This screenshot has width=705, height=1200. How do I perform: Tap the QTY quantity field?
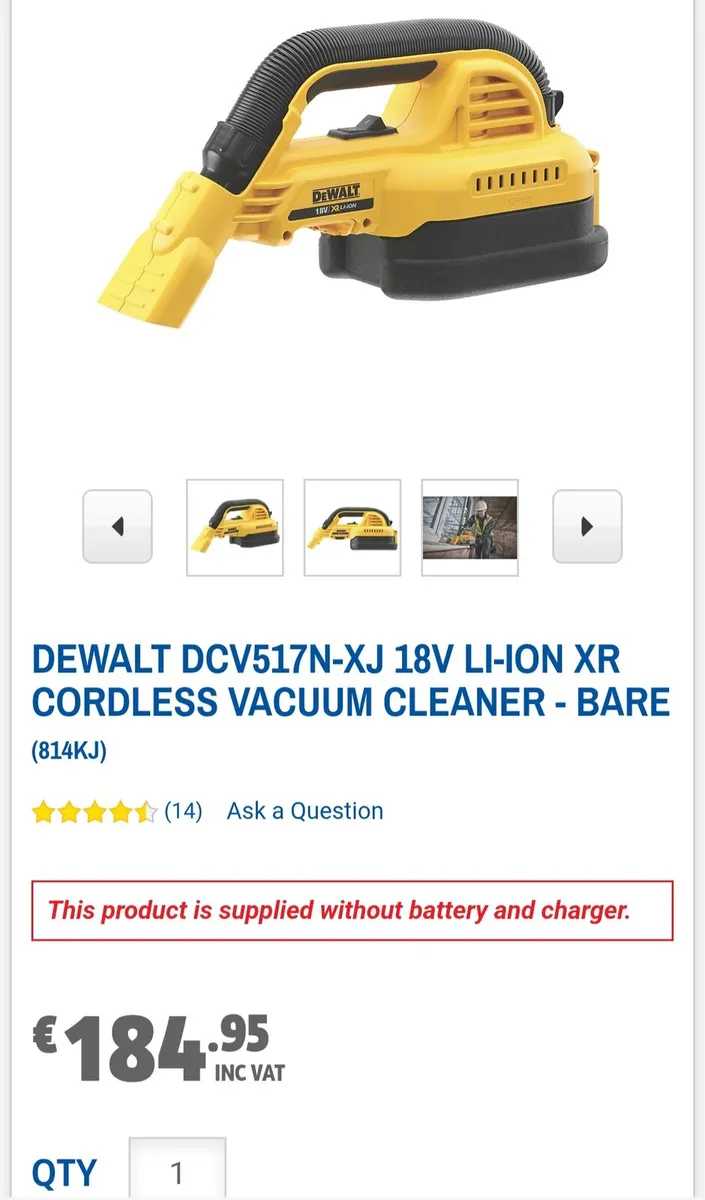tap(177, 1170)
